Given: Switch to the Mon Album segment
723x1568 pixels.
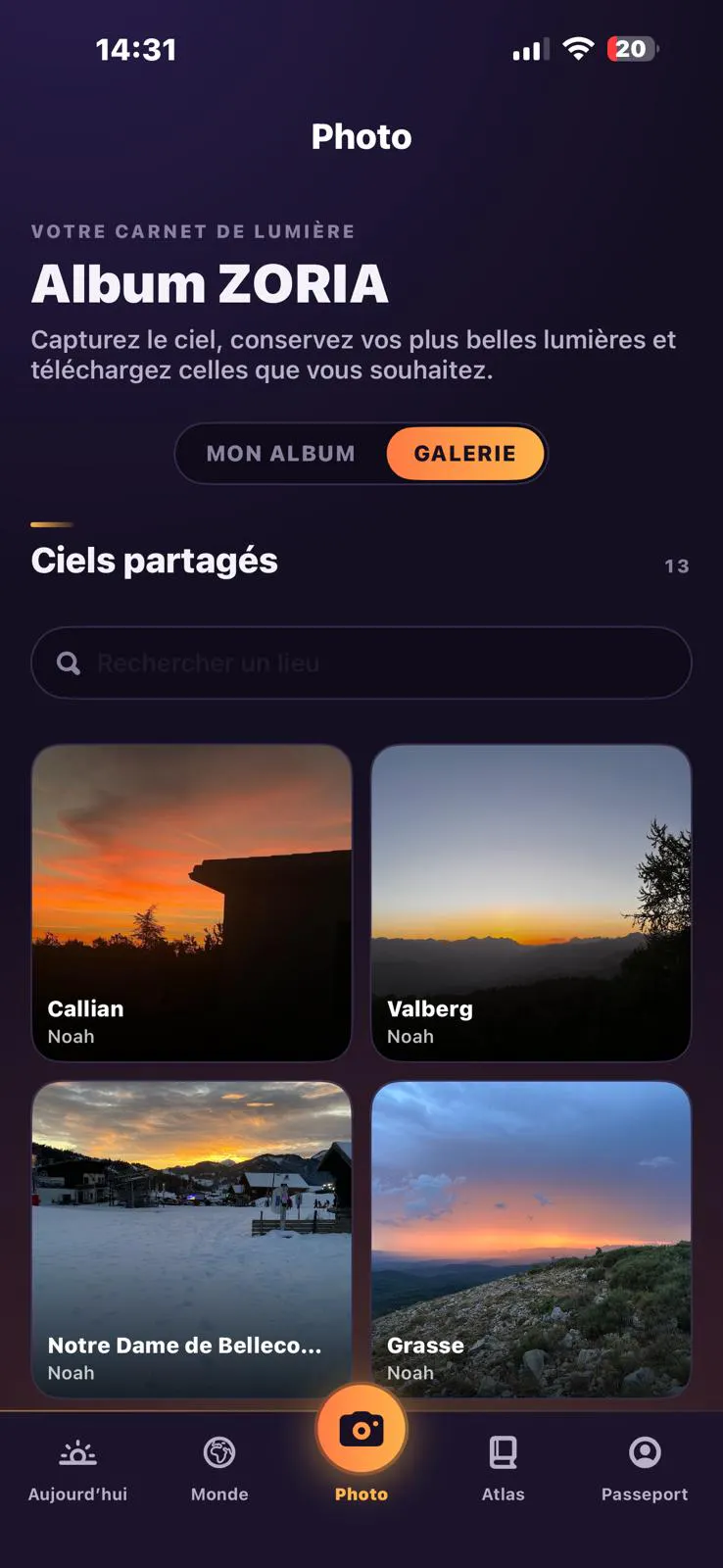Looking at the screenshot, I should pos(281,454).
